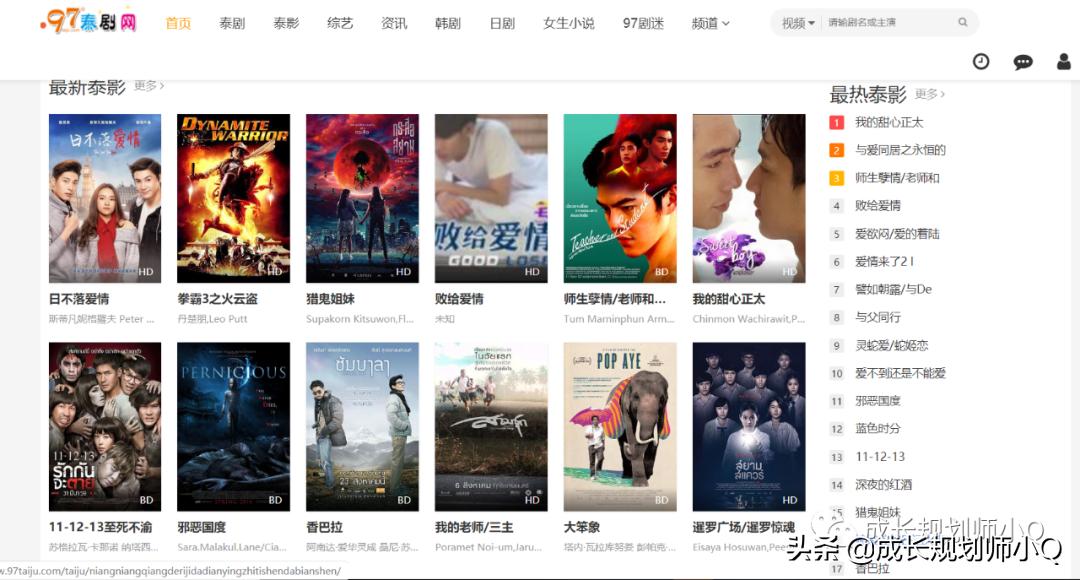The image size is (1080, 580).
Task: Tap 更多 next to 最热泰影
Action: pyautogui.click(x=930, y=94)
